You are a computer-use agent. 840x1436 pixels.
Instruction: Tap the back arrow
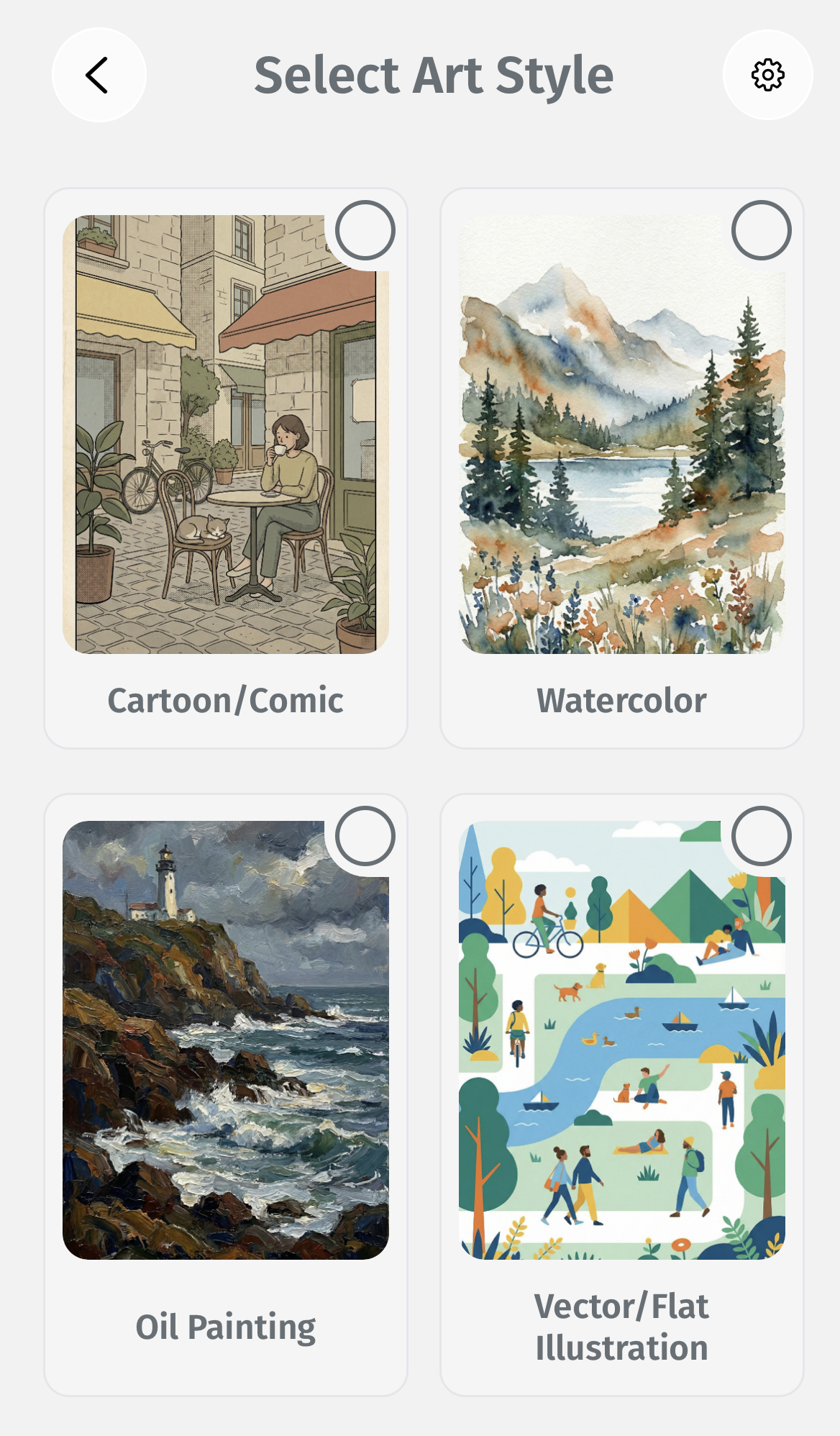pos(99,74)
